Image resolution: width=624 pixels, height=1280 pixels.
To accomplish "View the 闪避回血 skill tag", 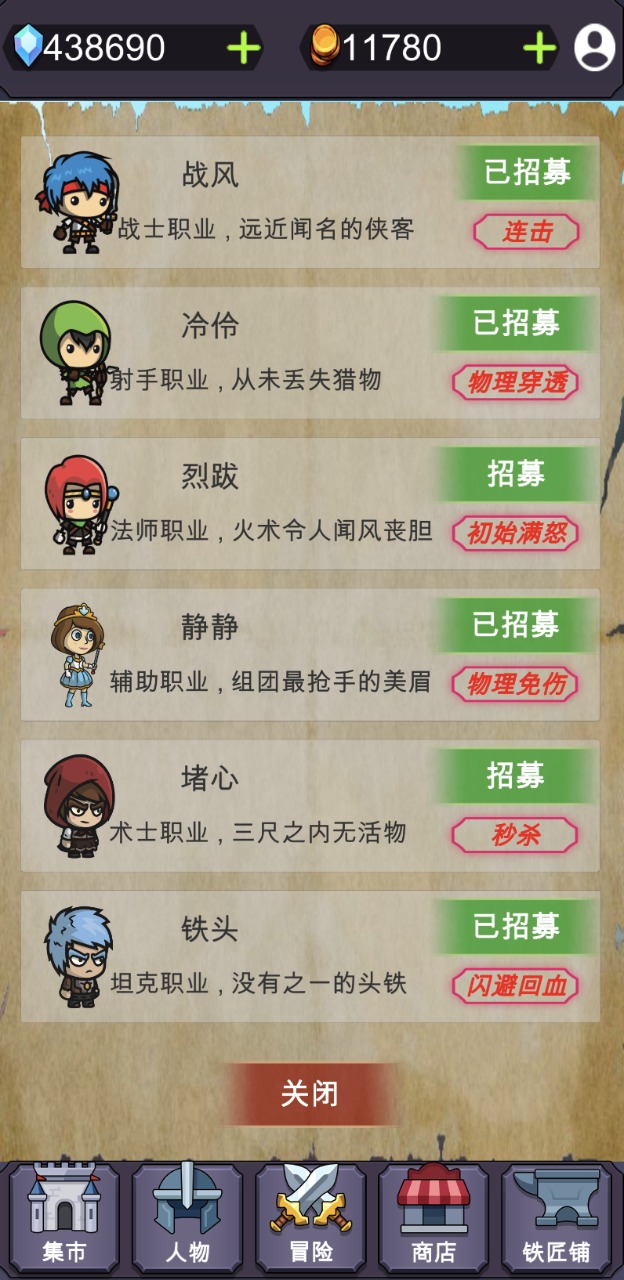I will 515,986.
